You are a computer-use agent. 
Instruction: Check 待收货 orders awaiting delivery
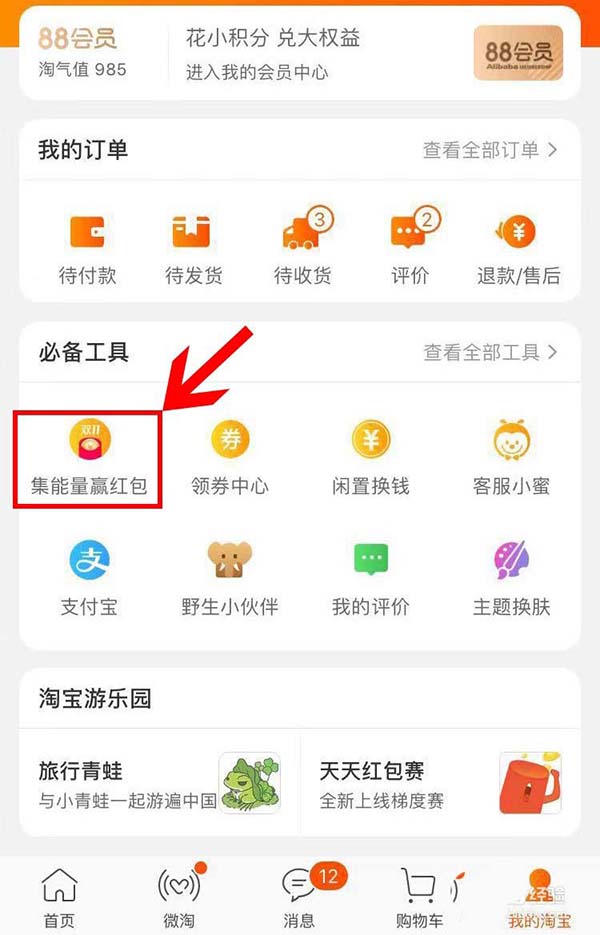pos(302,245)
